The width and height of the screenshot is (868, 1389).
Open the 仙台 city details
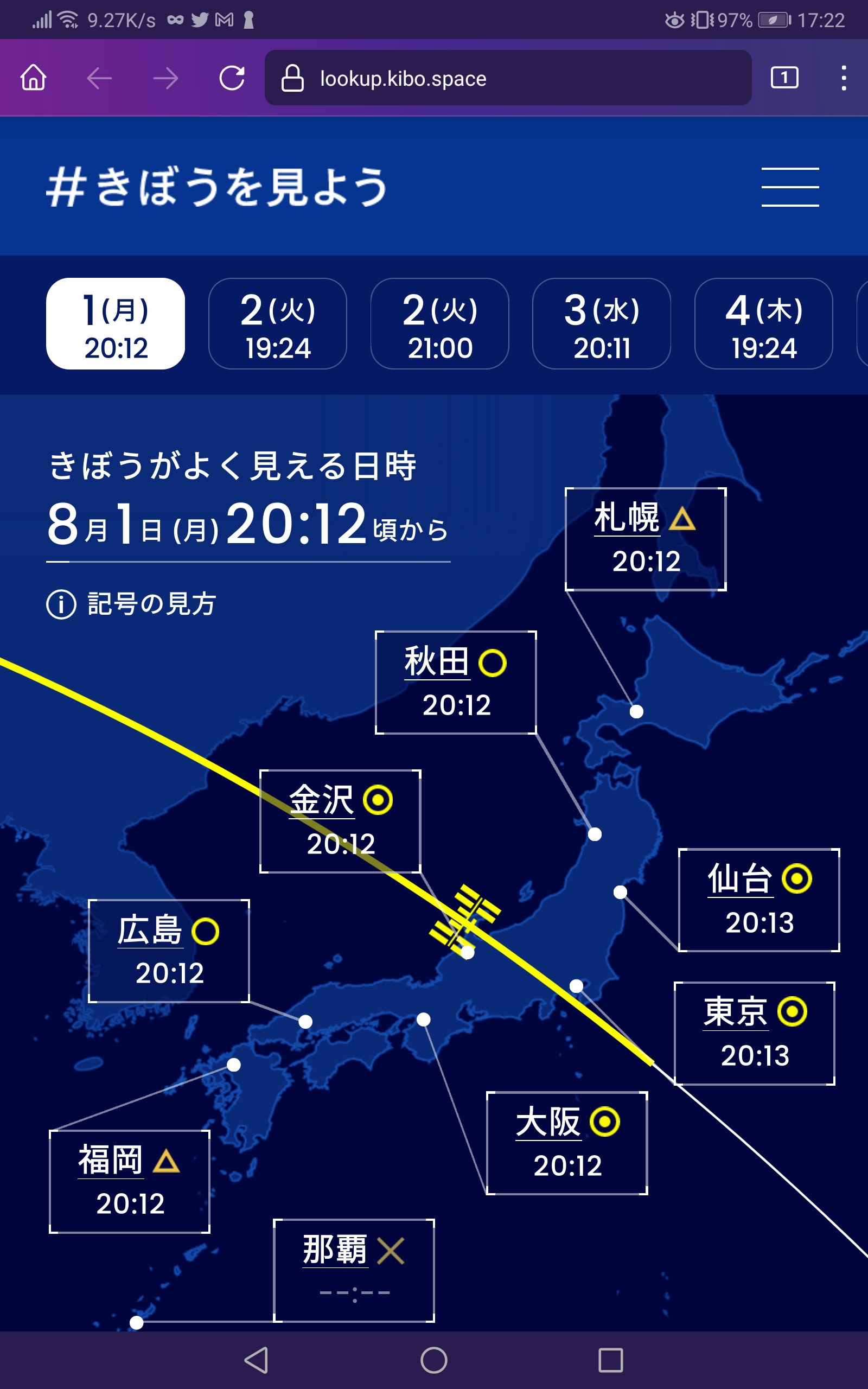[759, 900]
